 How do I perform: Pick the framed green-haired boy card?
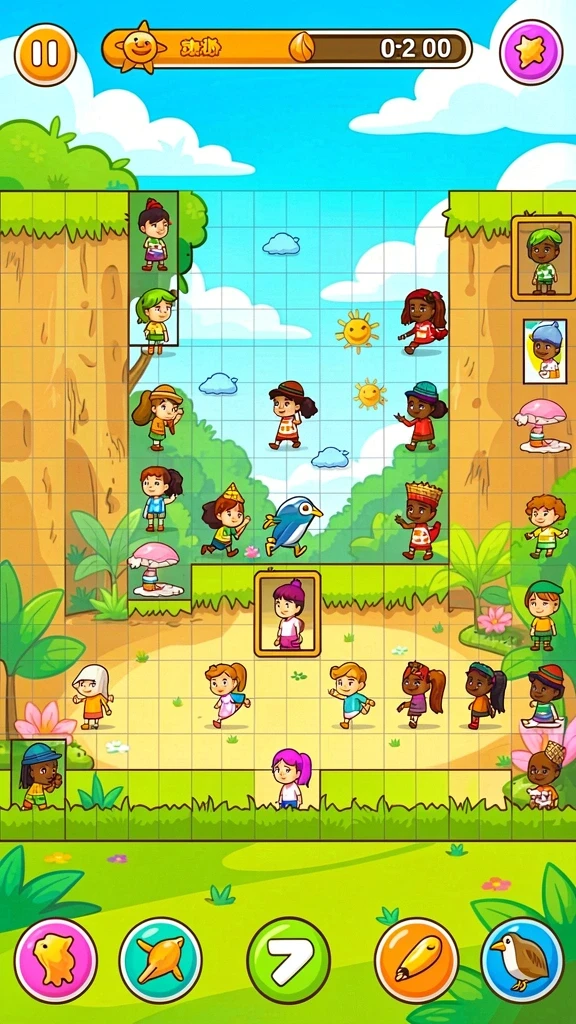543,259
